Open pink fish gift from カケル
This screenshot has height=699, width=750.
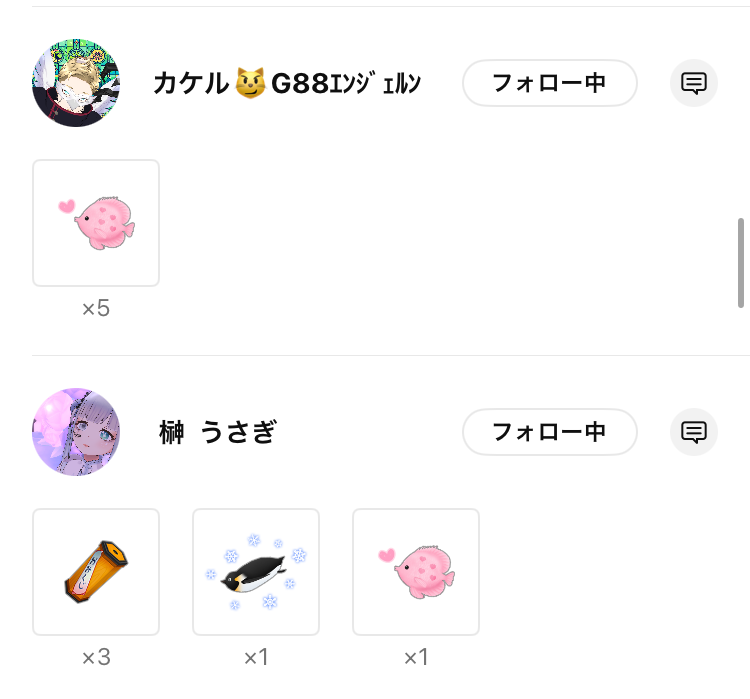pyautogui.click(x=96, y=223)
